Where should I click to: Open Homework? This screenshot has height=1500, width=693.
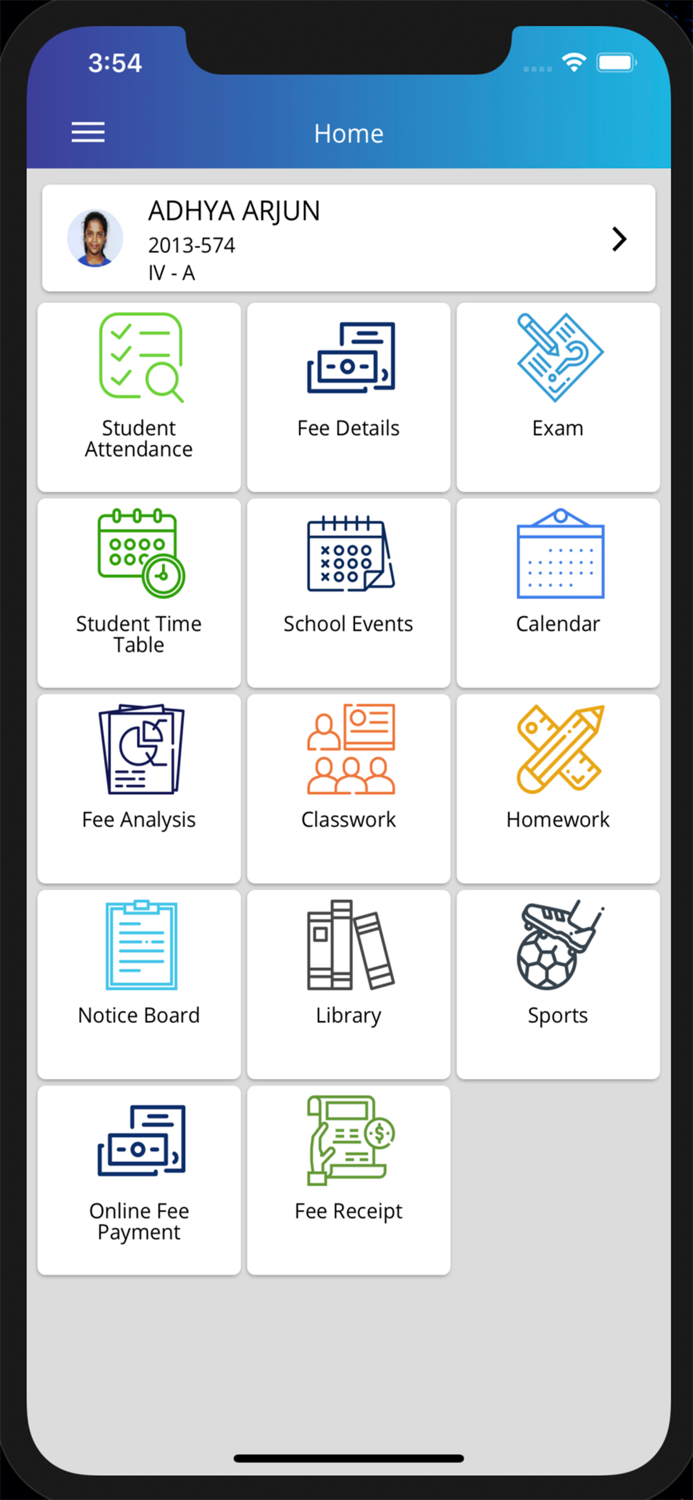[x=558, y=788]
